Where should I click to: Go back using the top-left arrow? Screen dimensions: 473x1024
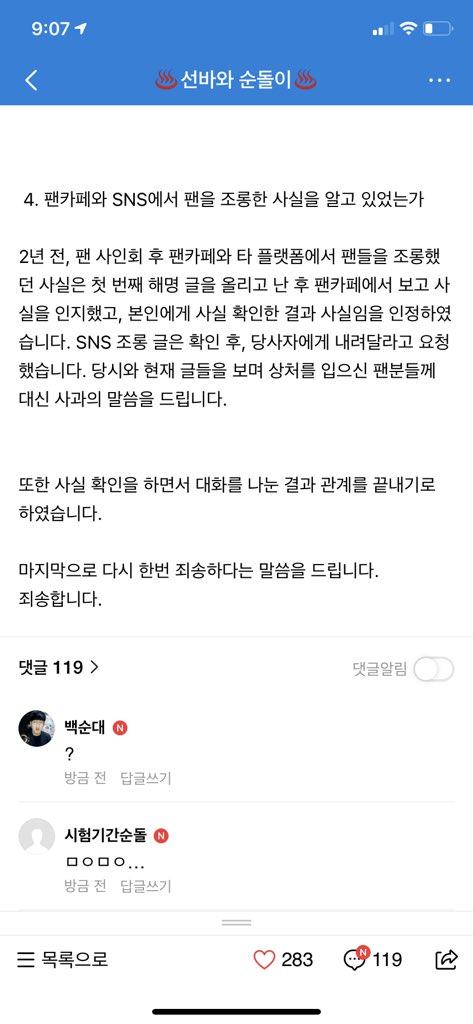[31, 80]
